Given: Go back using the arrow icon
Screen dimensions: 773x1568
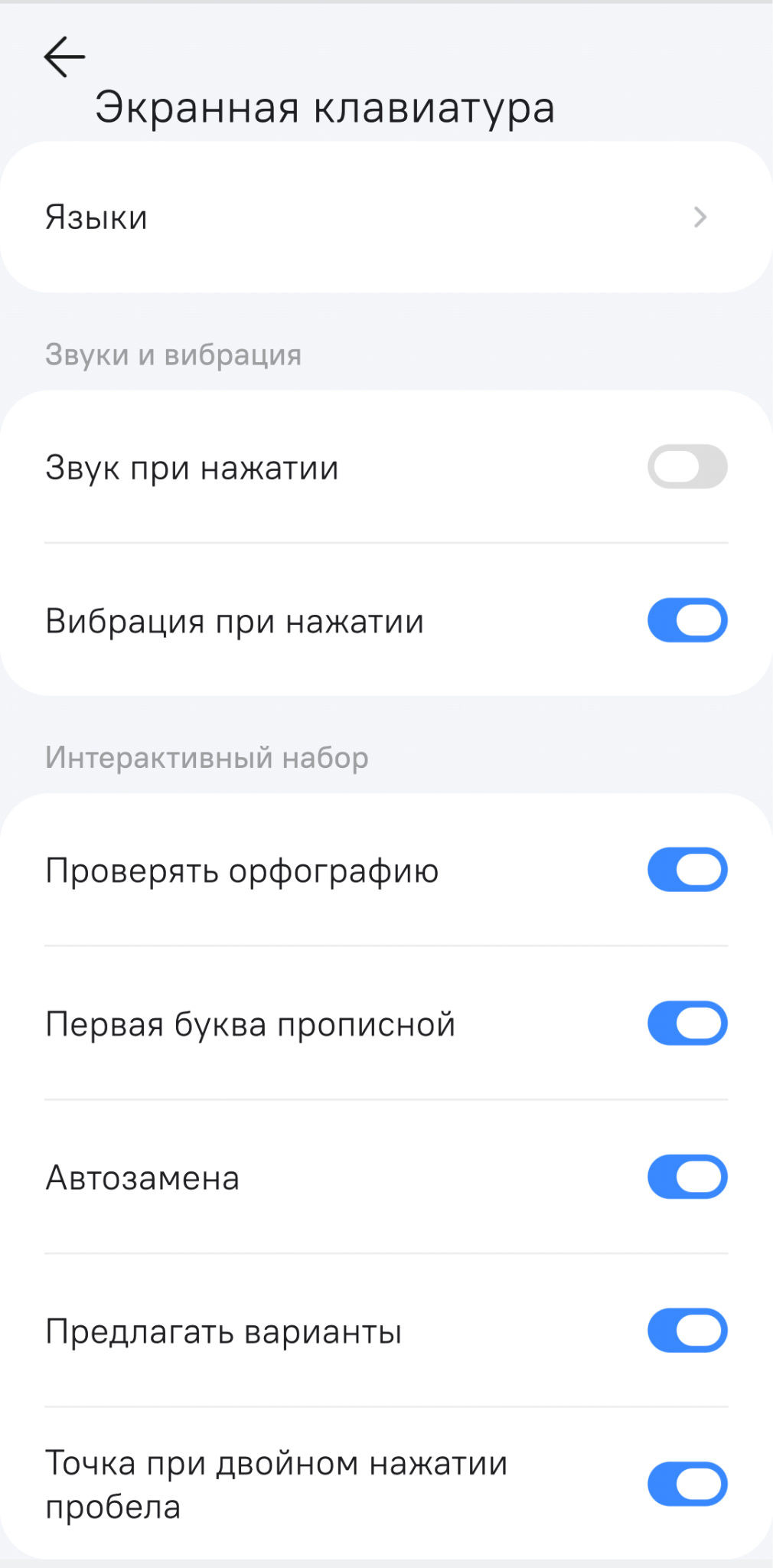Looking at the screenshot, I should point(64,57).
